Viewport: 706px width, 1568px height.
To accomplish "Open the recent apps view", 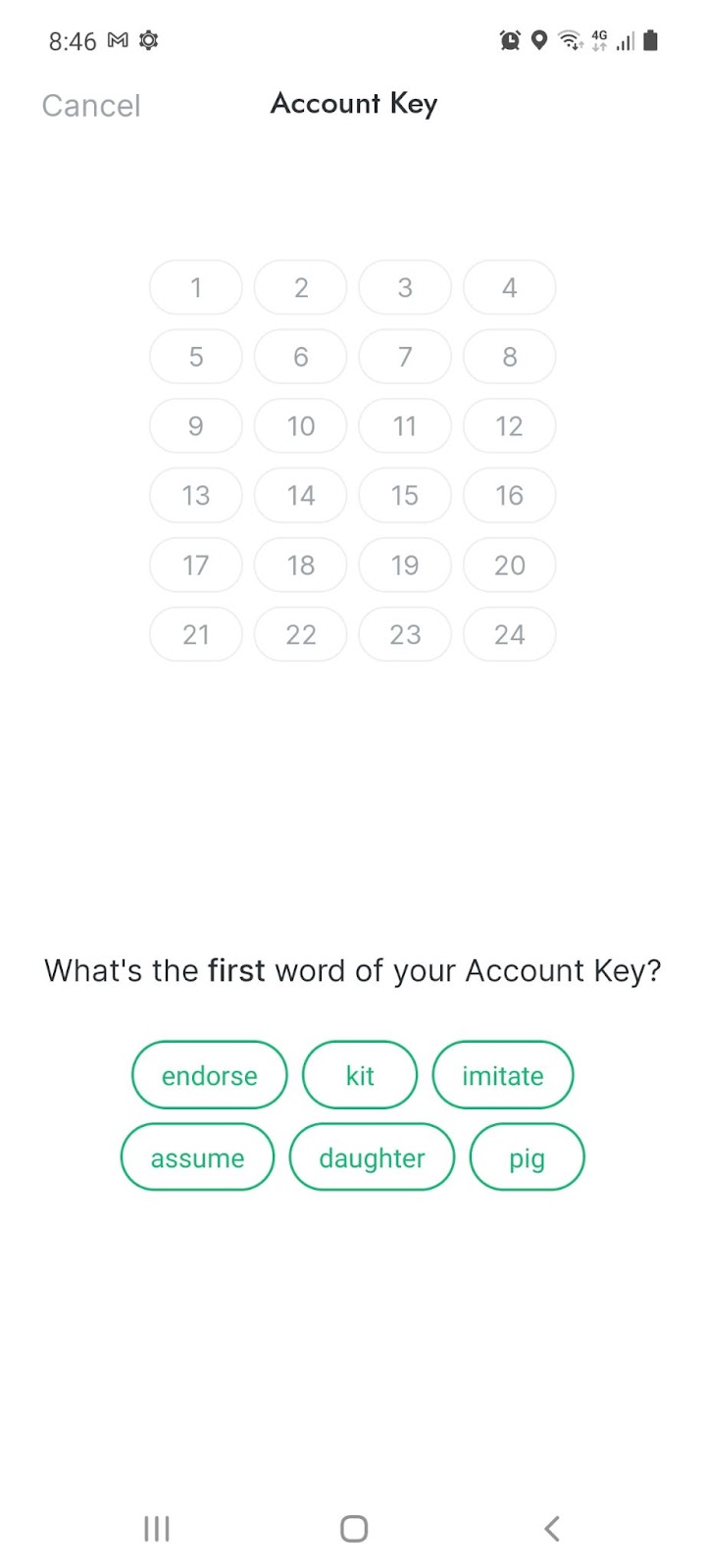I will point(157,1528).
